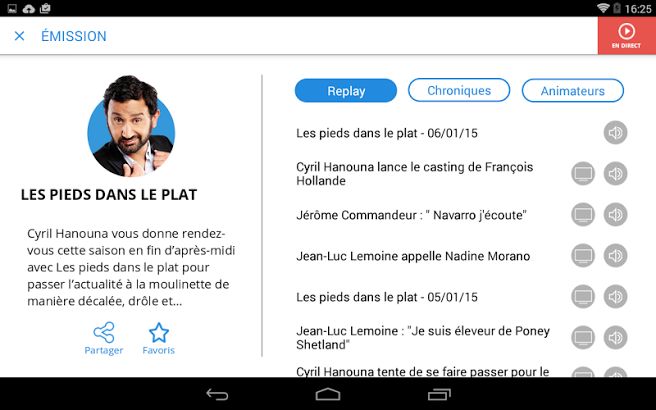Add the show to Favoris
Screen dimensions: 656x410
[158, 338]
